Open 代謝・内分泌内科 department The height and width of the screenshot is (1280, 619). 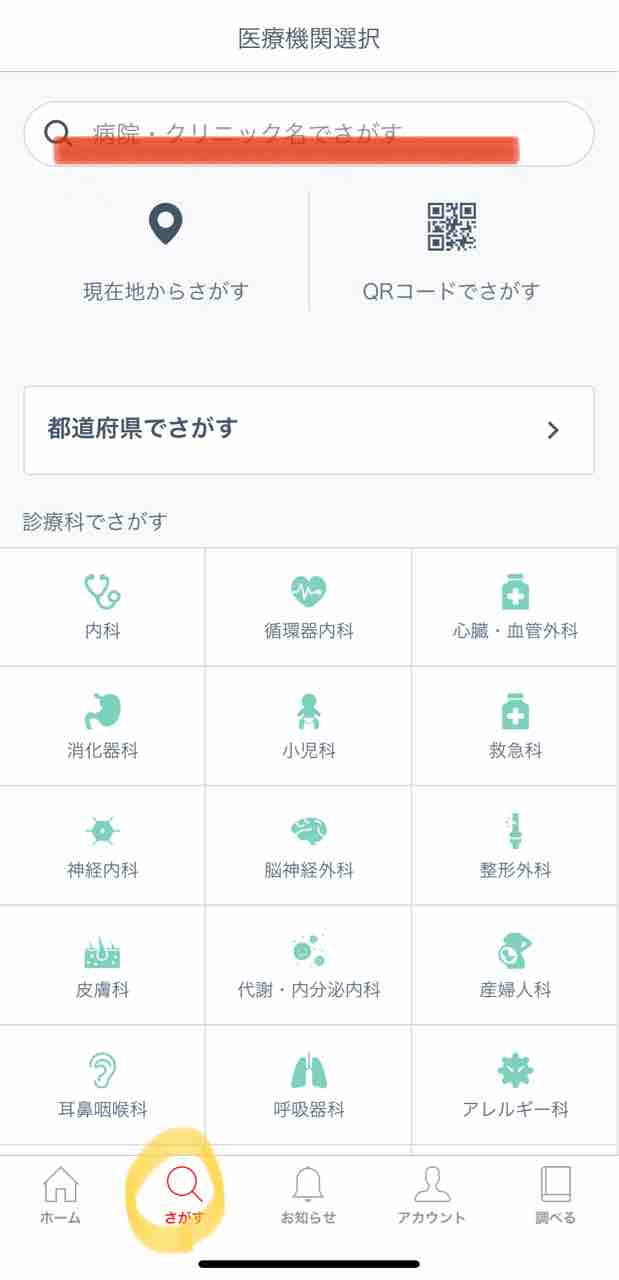pyautogui.click(x=308, y=965)
